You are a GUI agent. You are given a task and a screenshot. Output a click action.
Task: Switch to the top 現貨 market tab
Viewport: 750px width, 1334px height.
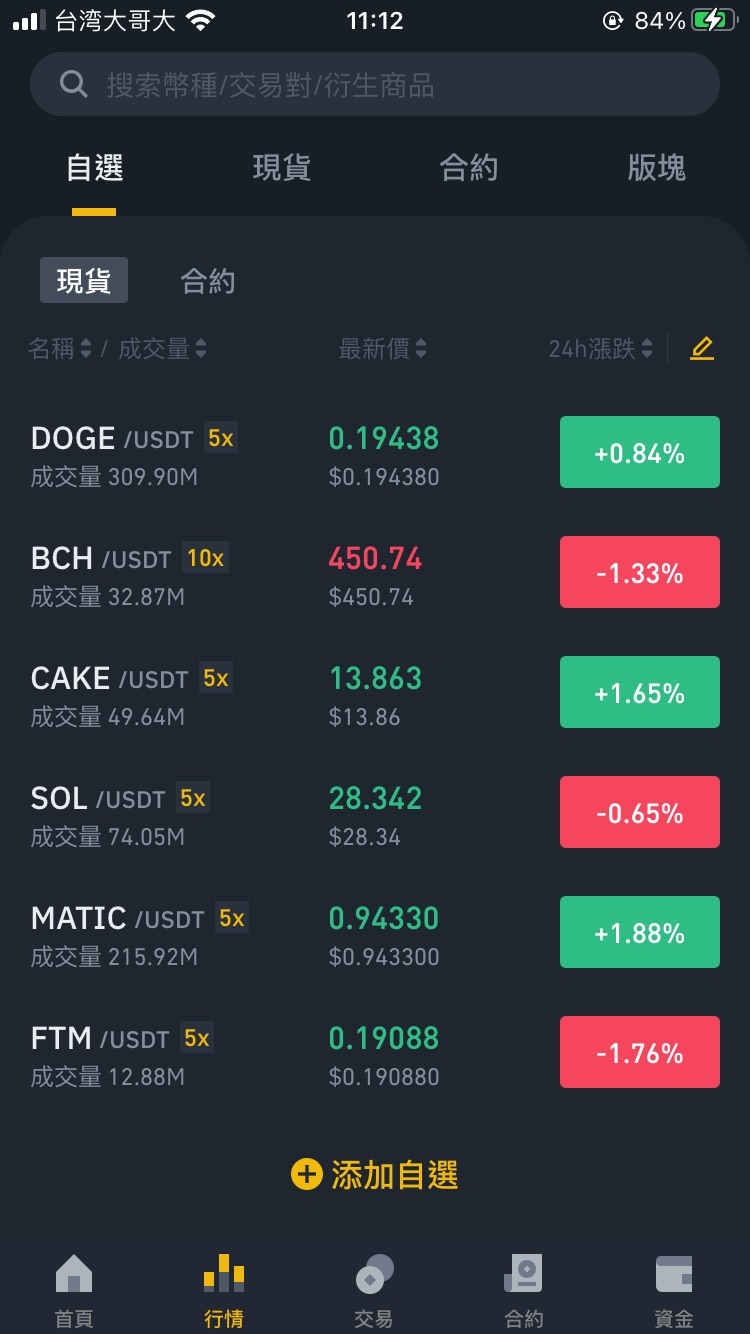281,167
